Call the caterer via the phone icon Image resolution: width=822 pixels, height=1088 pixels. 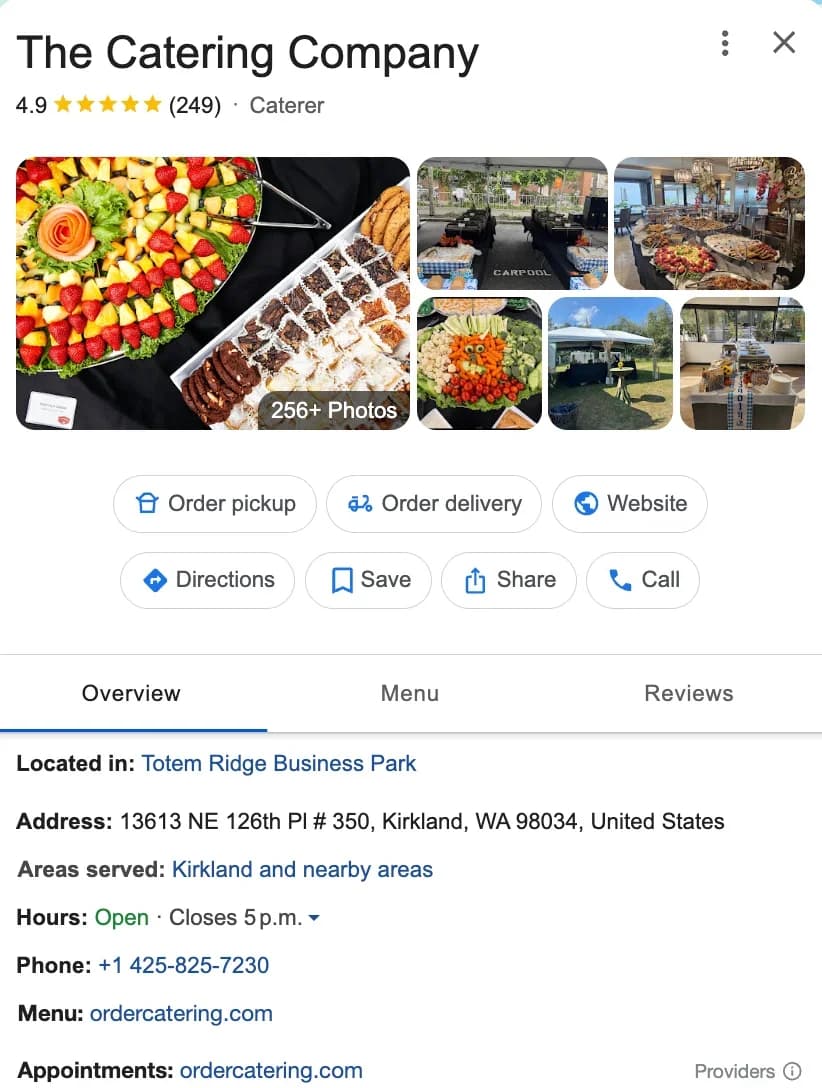click(620, 580)
